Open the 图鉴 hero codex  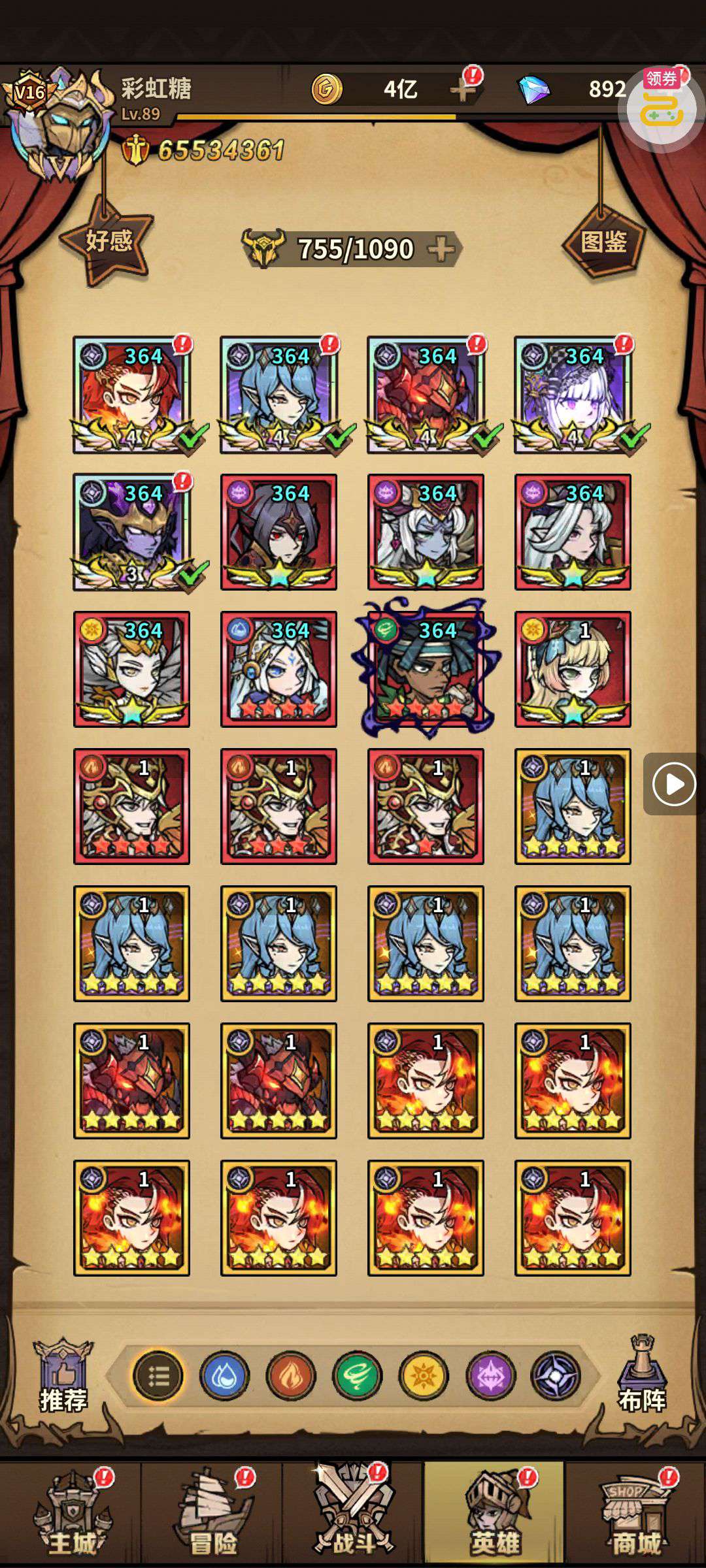[x=603, y=242]
